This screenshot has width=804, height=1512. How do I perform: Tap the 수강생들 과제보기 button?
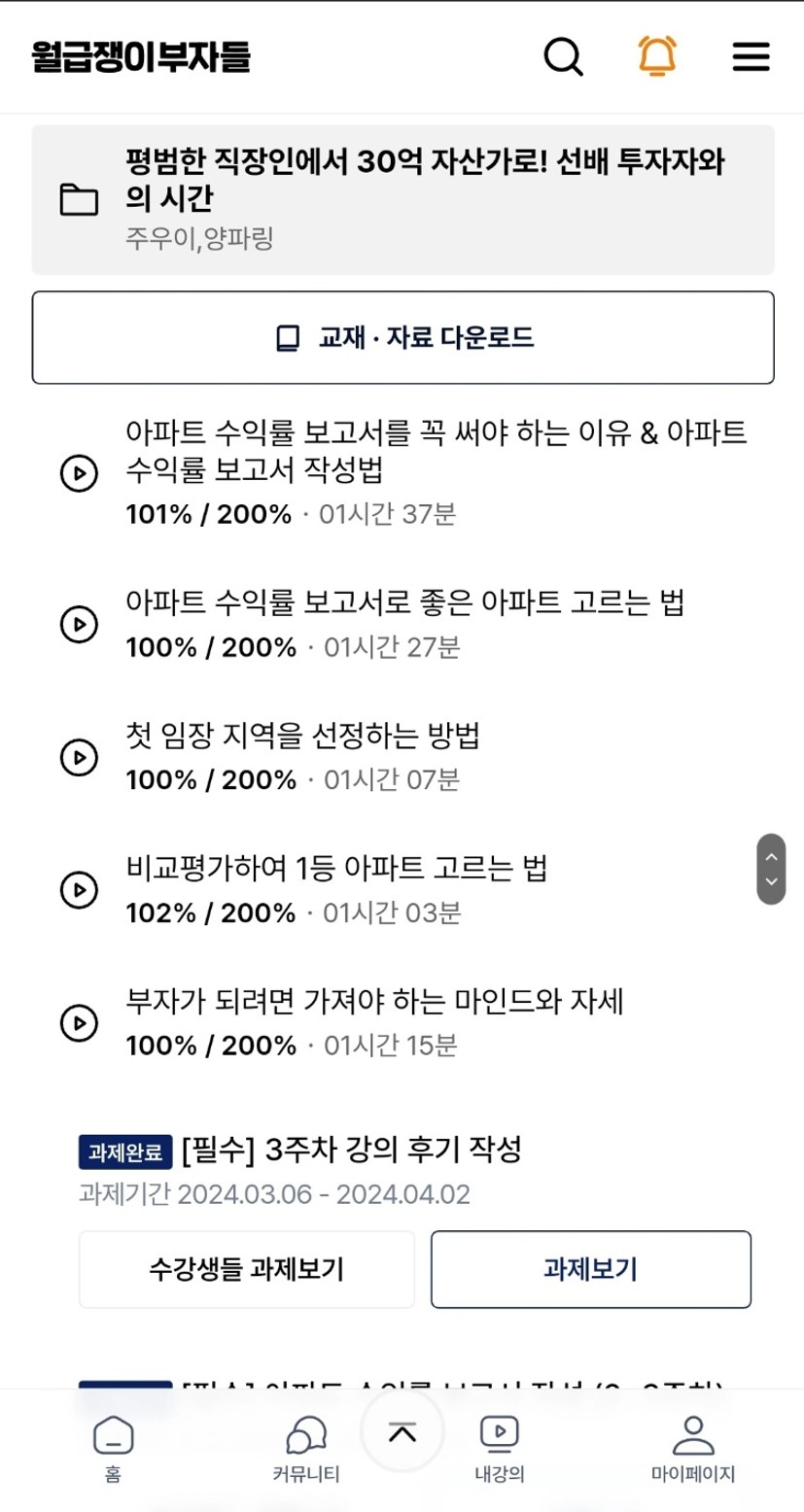click(x=247, y=1269)
